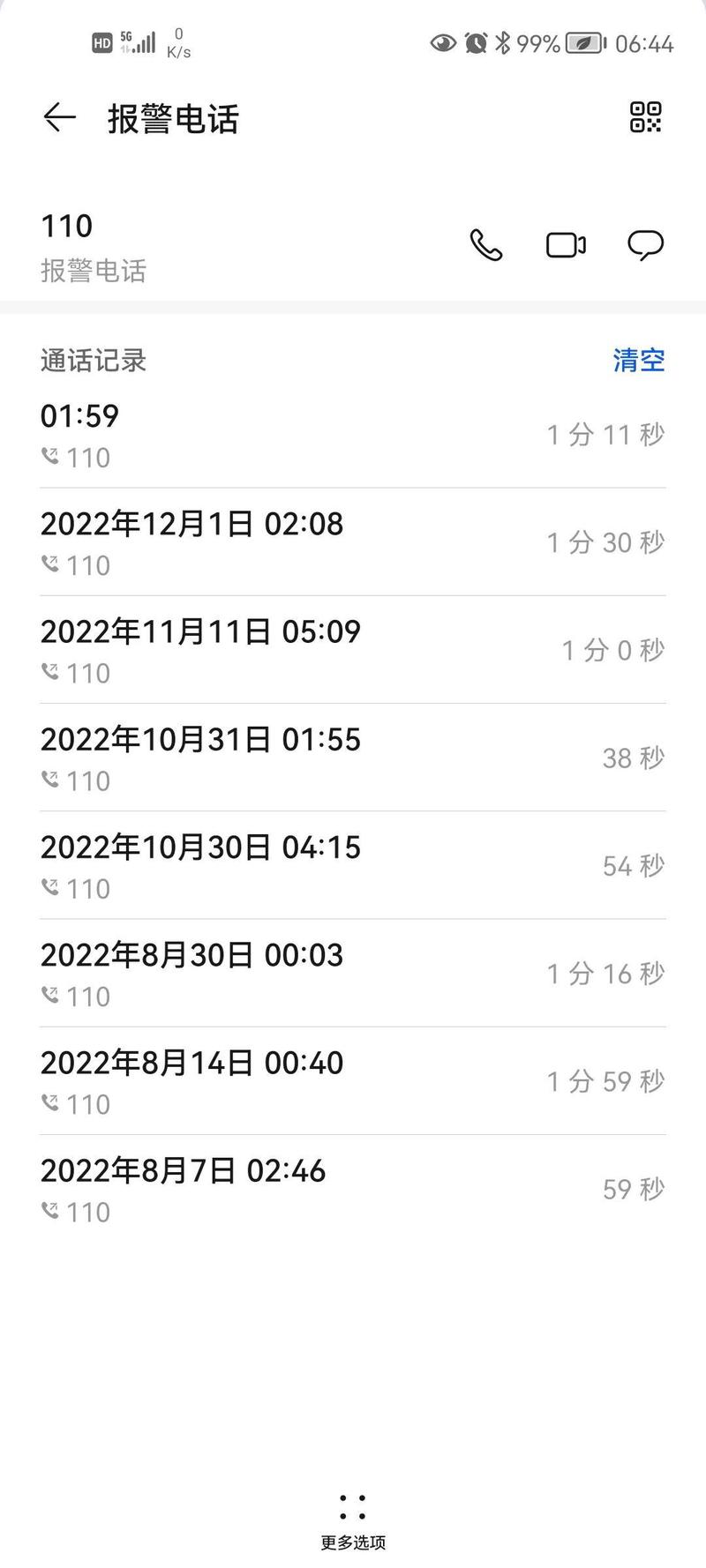Screen dimensions: 706x1568
Task: Open the contact QR code icon
Action: 646,117
